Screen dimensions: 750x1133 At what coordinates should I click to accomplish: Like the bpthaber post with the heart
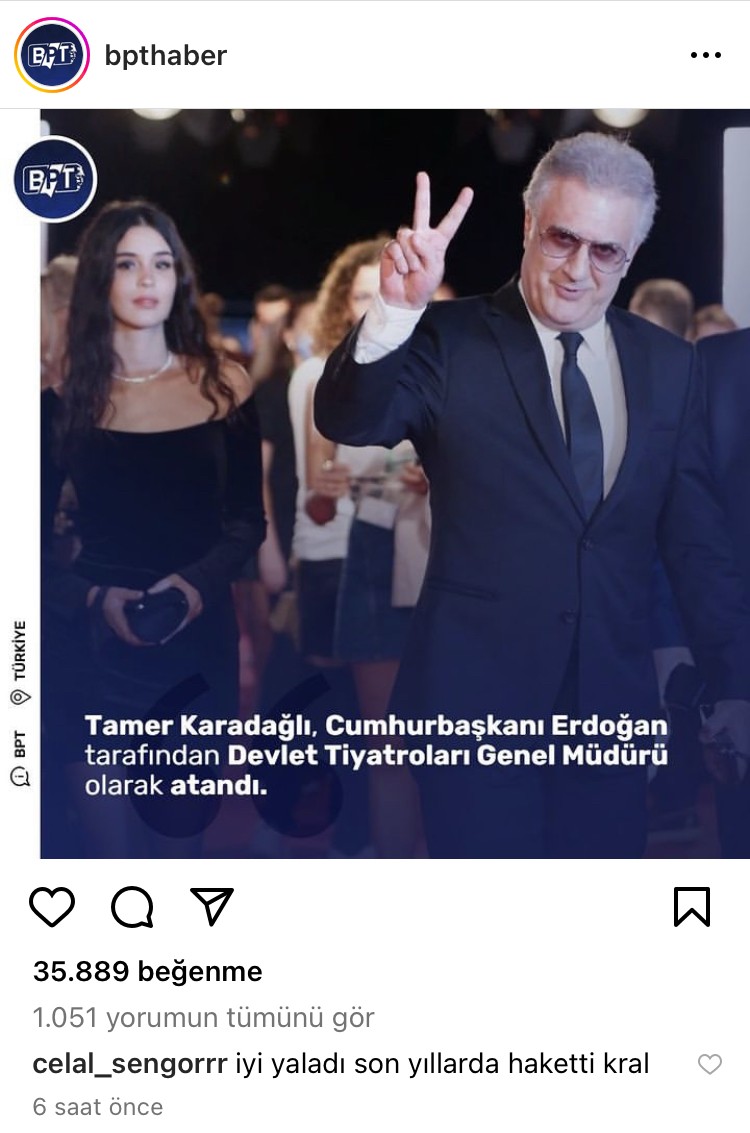point(52,906)
